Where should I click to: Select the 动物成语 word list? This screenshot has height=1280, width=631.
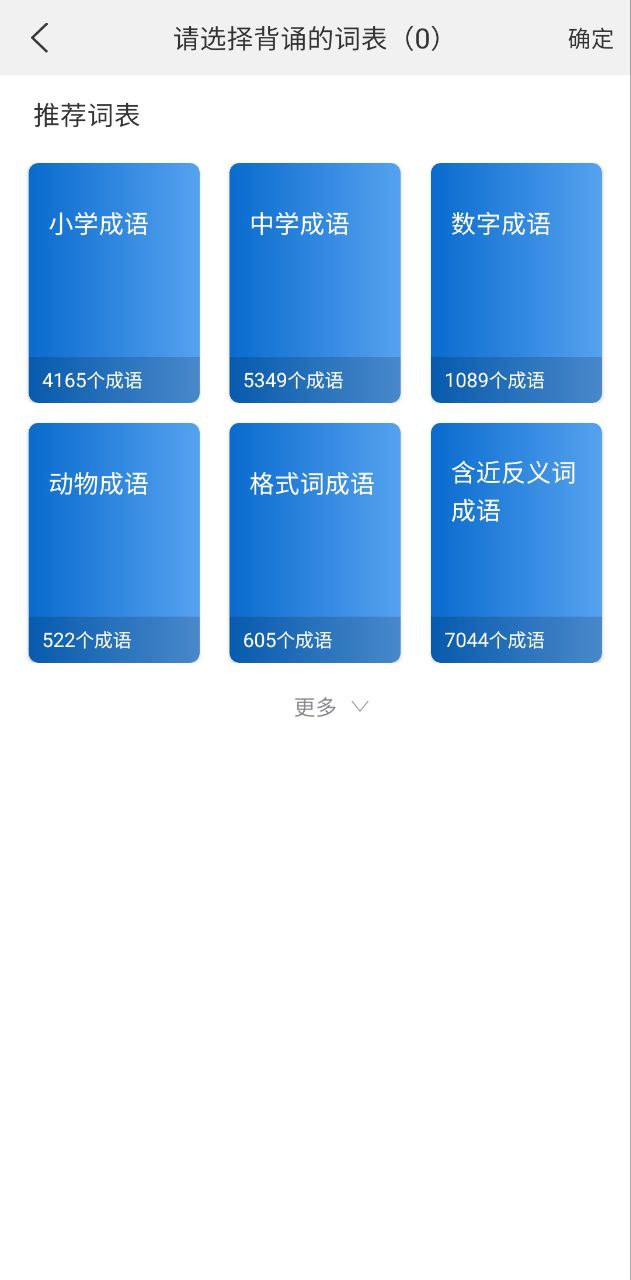[x=114, y=543]
